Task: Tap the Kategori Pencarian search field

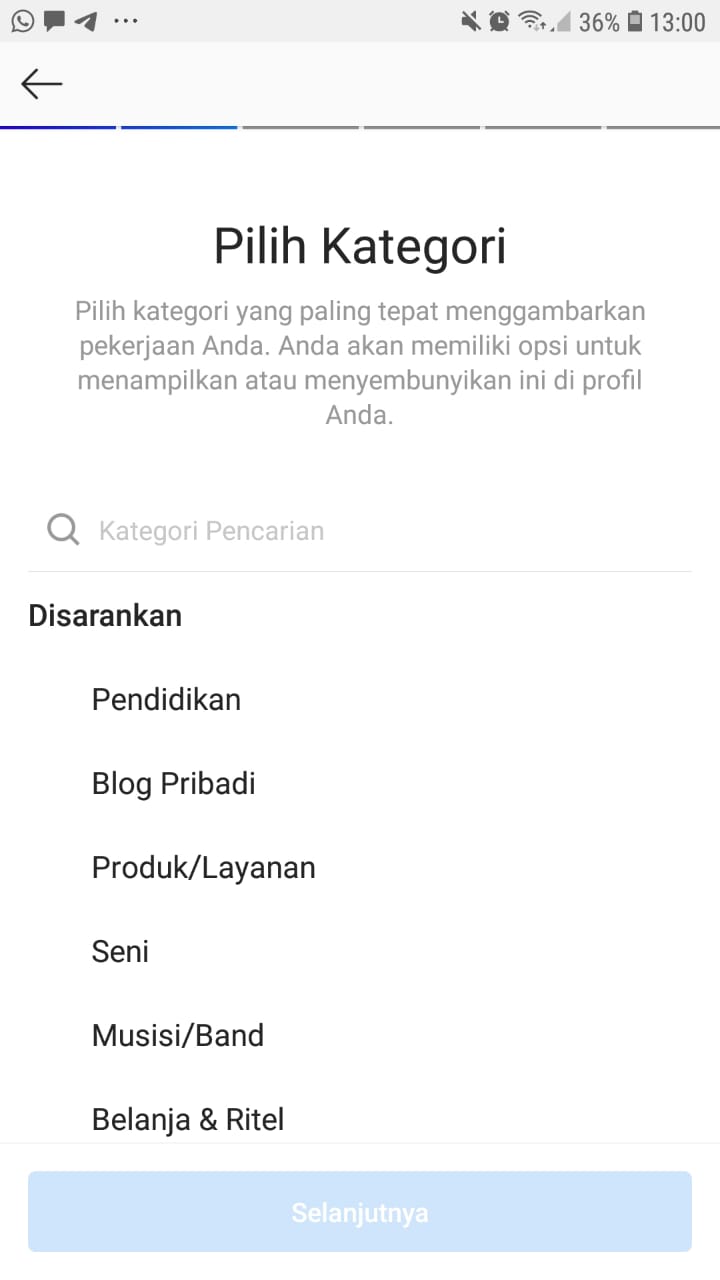Action: click(x=360, y=530)
